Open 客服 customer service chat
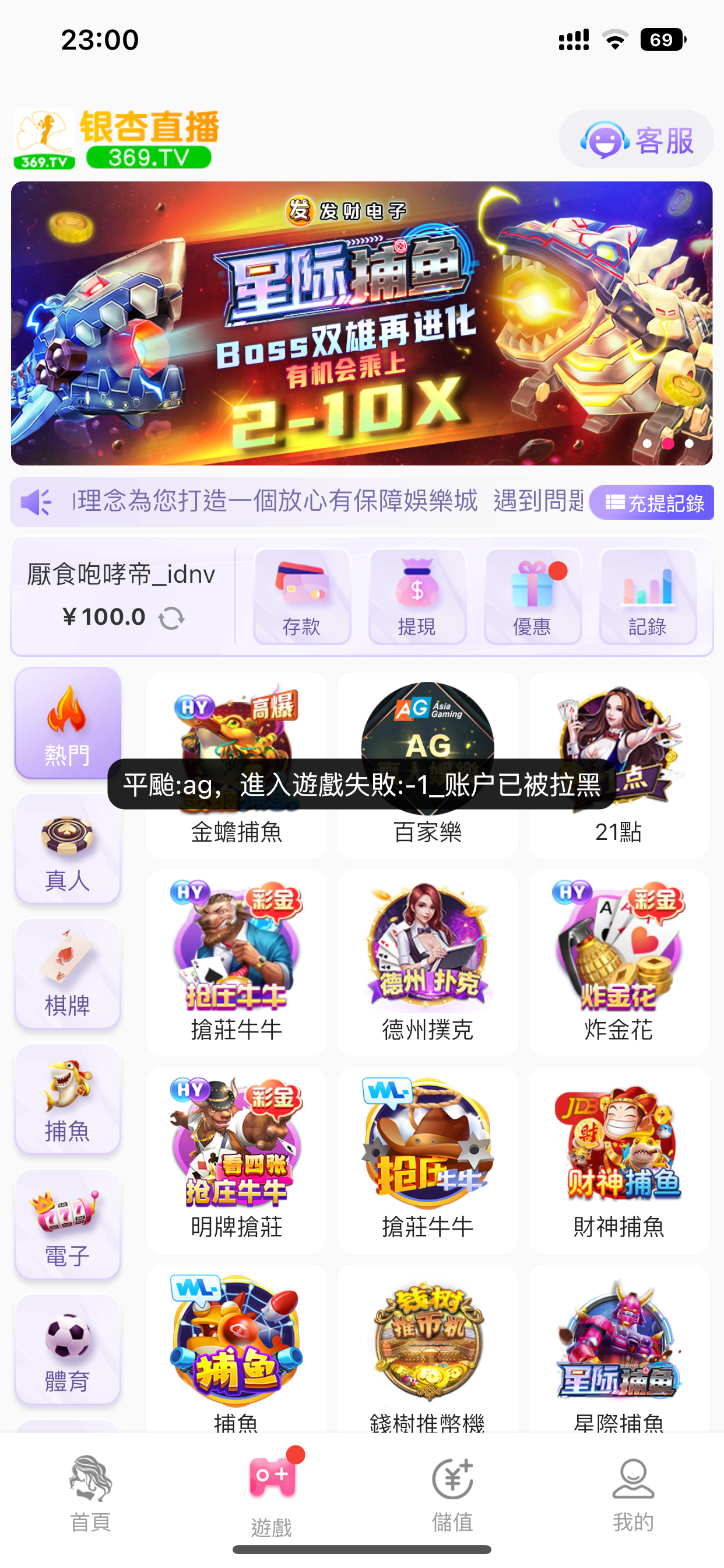 (636, 139)
